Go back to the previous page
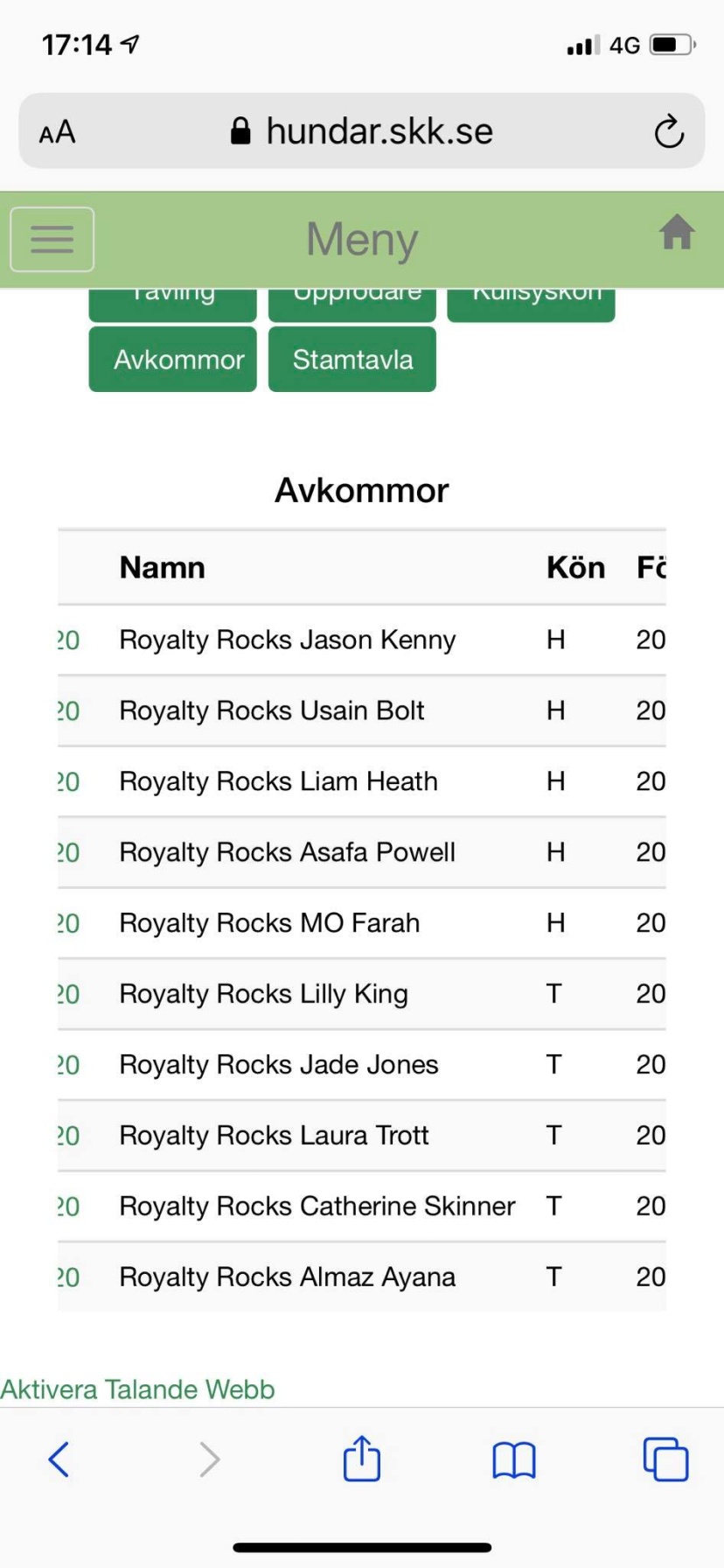The image size is (724, 1568). pyautogui.click(x=59, y=1459)
